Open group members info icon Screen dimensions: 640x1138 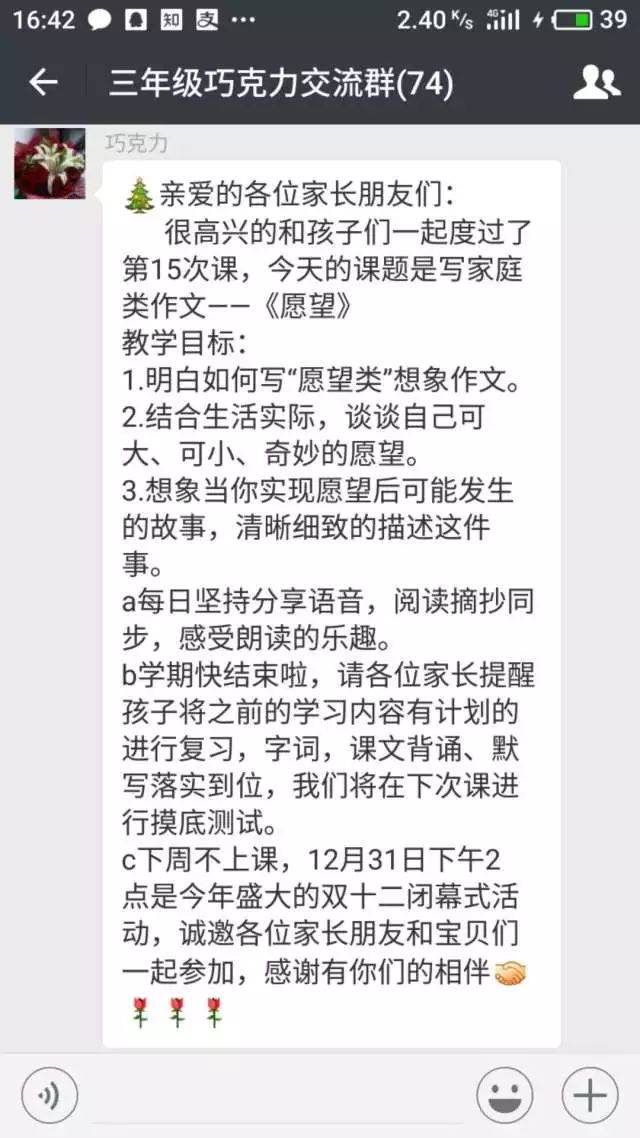[596, 83]
